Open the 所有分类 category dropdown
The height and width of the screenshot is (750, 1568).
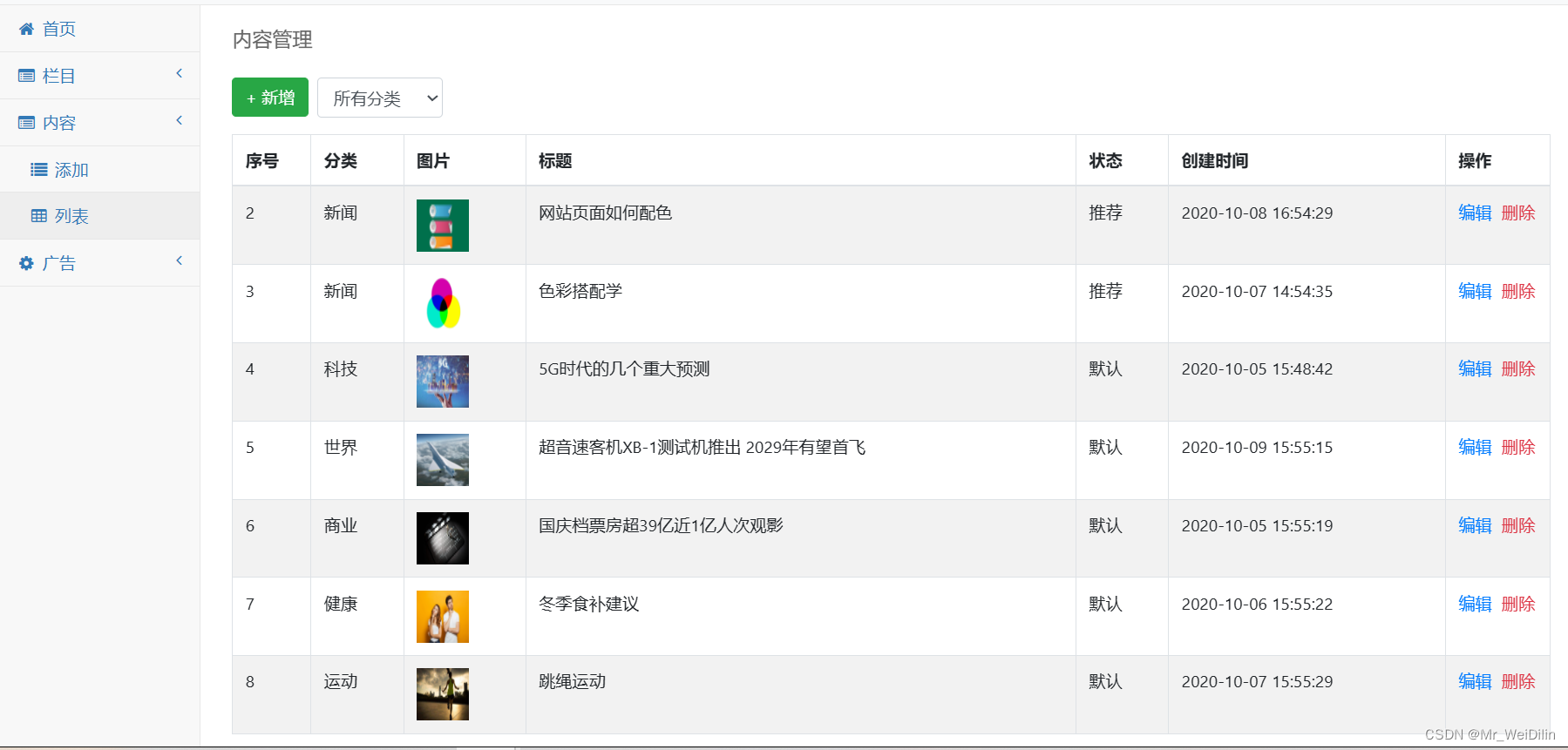pos(380,98)
